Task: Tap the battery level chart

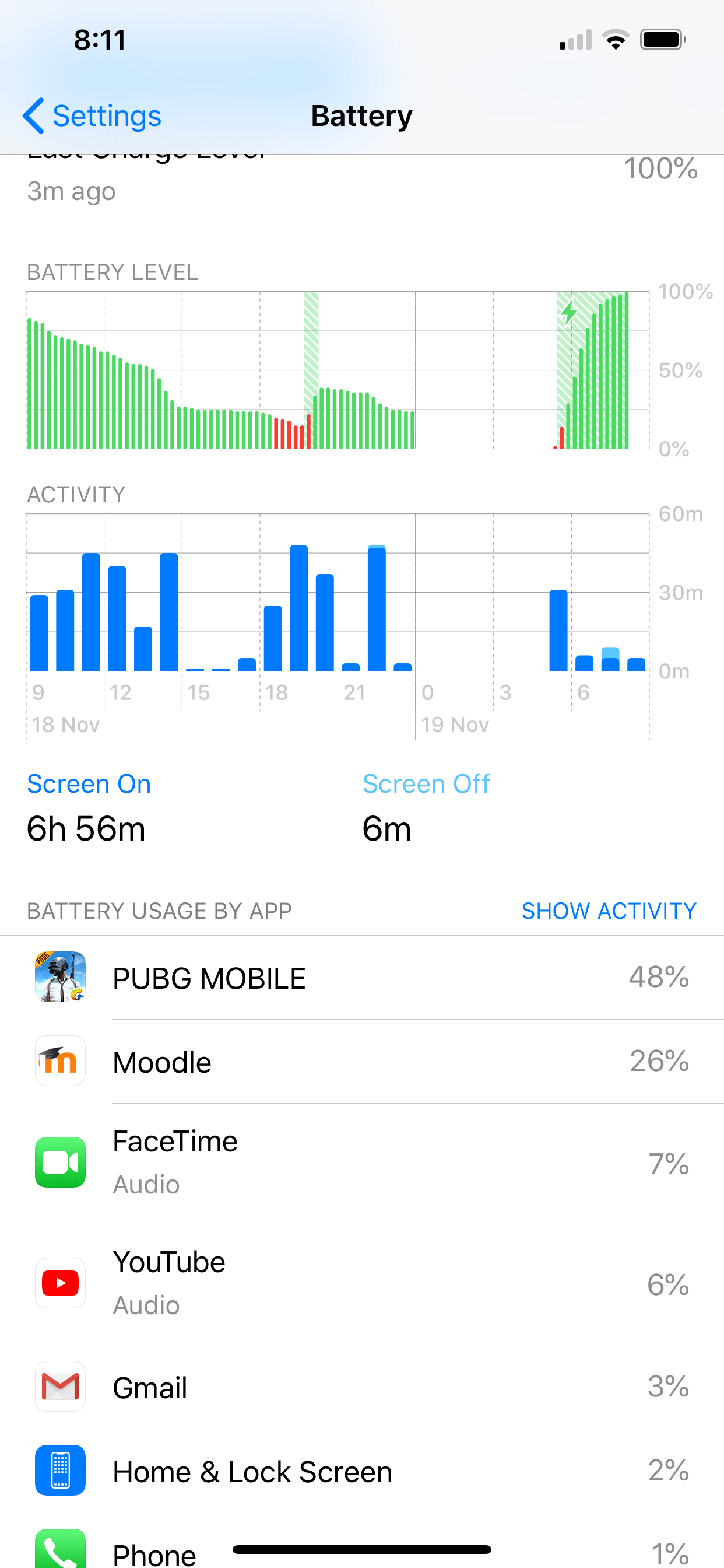Action: (338, 370)
